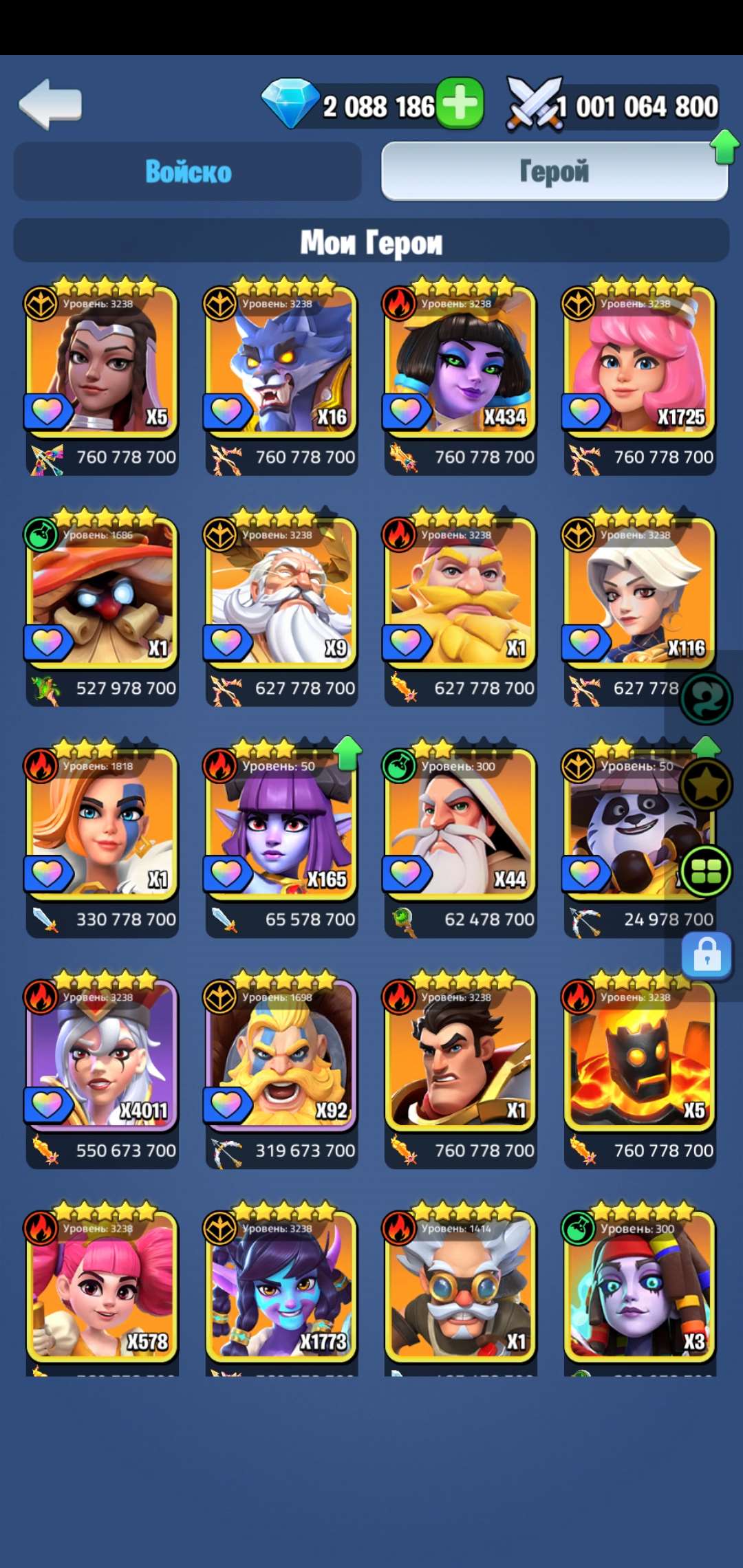Open the blue werewolf hero card X16
The width and height of the screenshot is (743, 1568).
pos(281,364)
